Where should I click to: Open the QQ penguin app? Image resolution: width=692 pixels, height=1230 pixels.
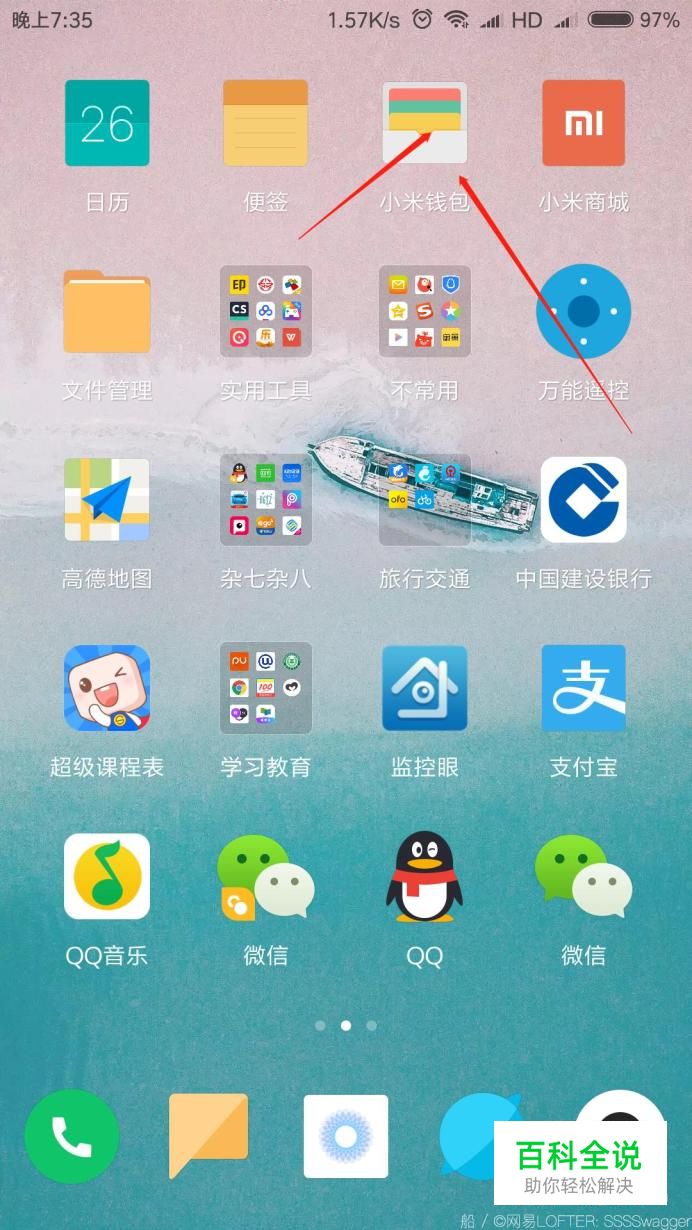click(424, 876)
